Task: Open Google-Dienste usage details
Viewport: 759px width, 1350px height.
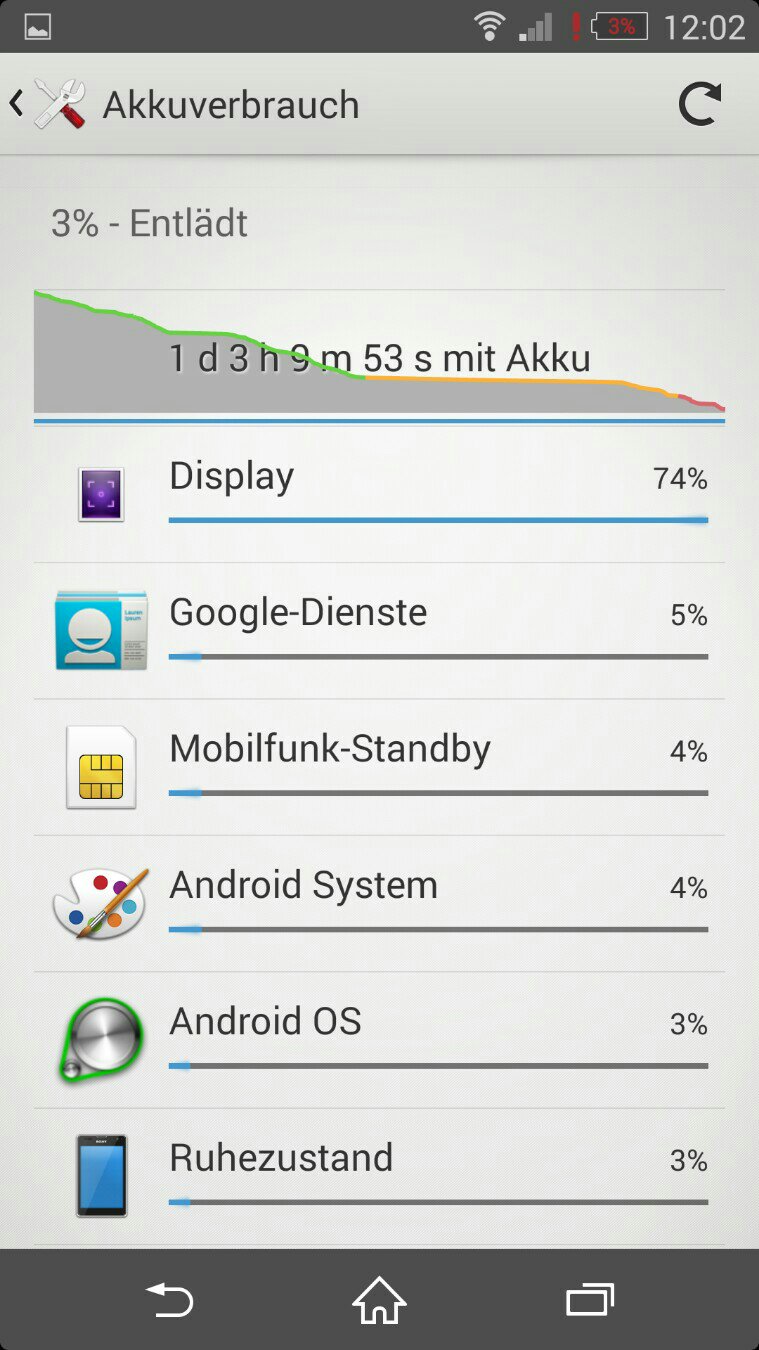Action: point(379,631)
